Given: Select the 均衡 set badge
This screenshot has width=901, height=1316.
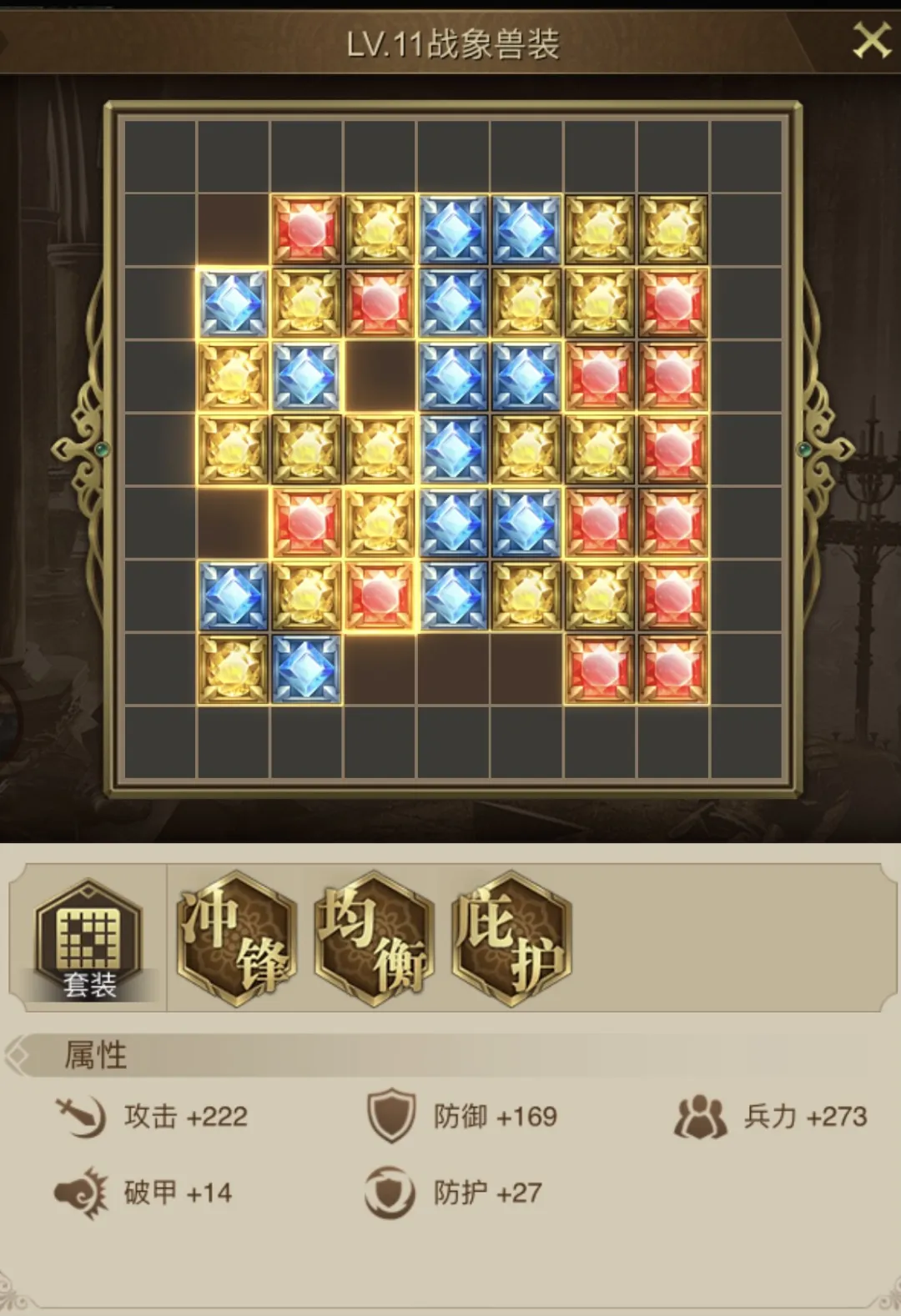Looking at the screenshot, I should [x=374, y=938].
